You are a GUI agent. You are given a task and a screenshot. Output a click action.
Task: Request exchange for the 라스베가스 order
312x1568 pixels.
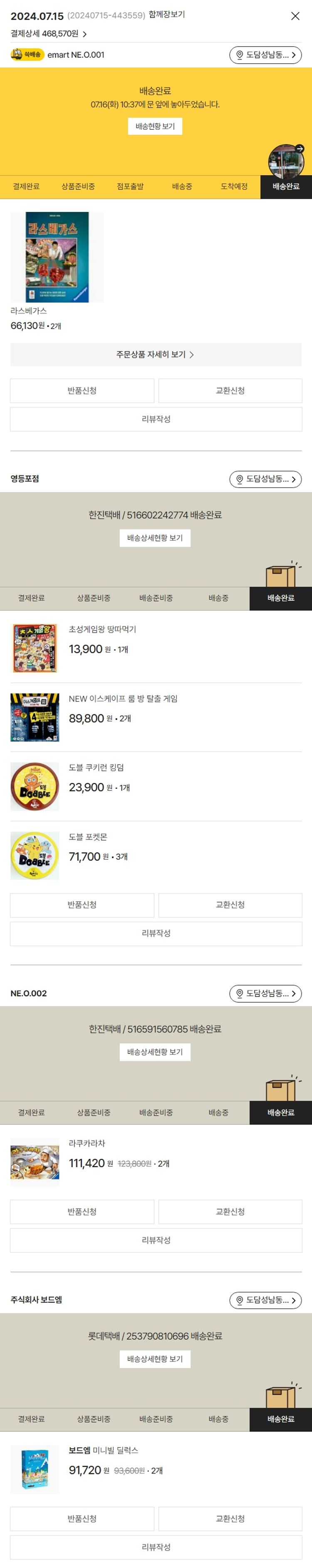(x=230, y=391)
